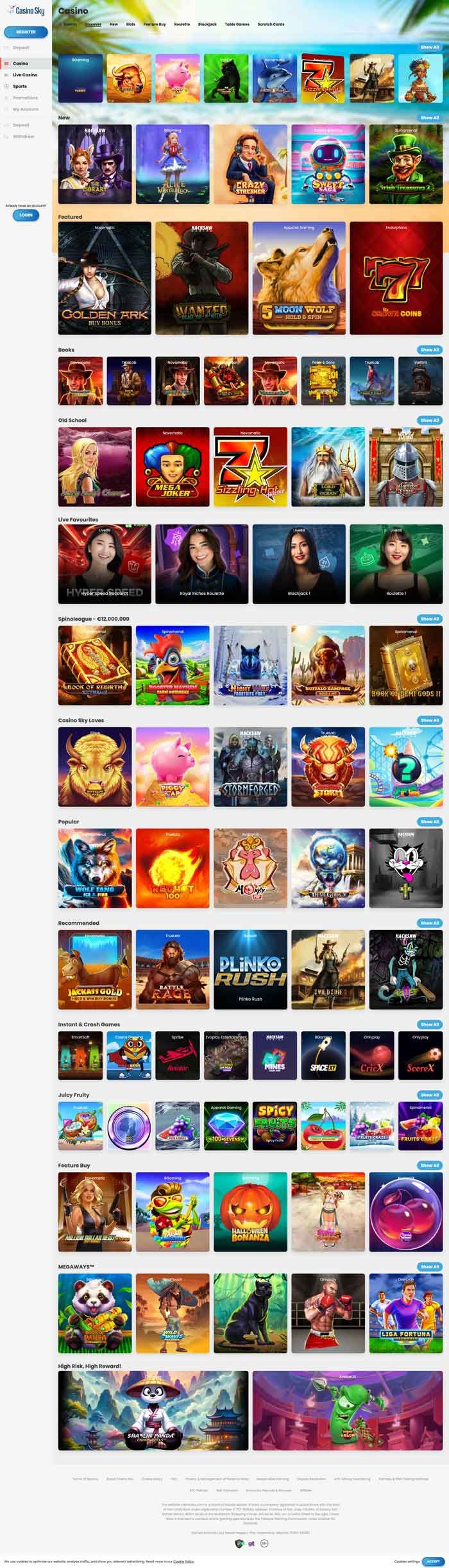Go to the Sports section

click(20, 86)
